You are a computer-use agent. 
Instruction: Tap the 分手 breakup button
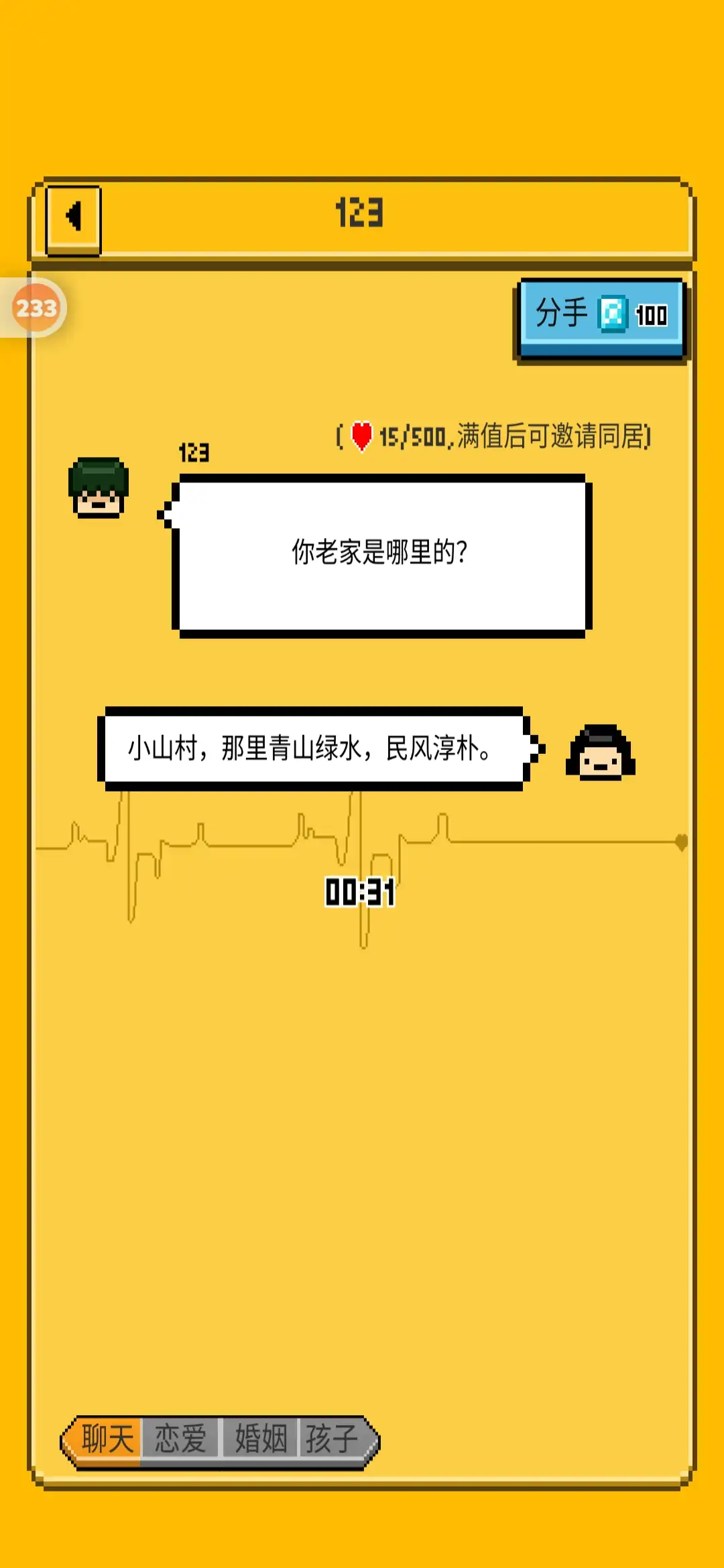(x=601, y=316)
